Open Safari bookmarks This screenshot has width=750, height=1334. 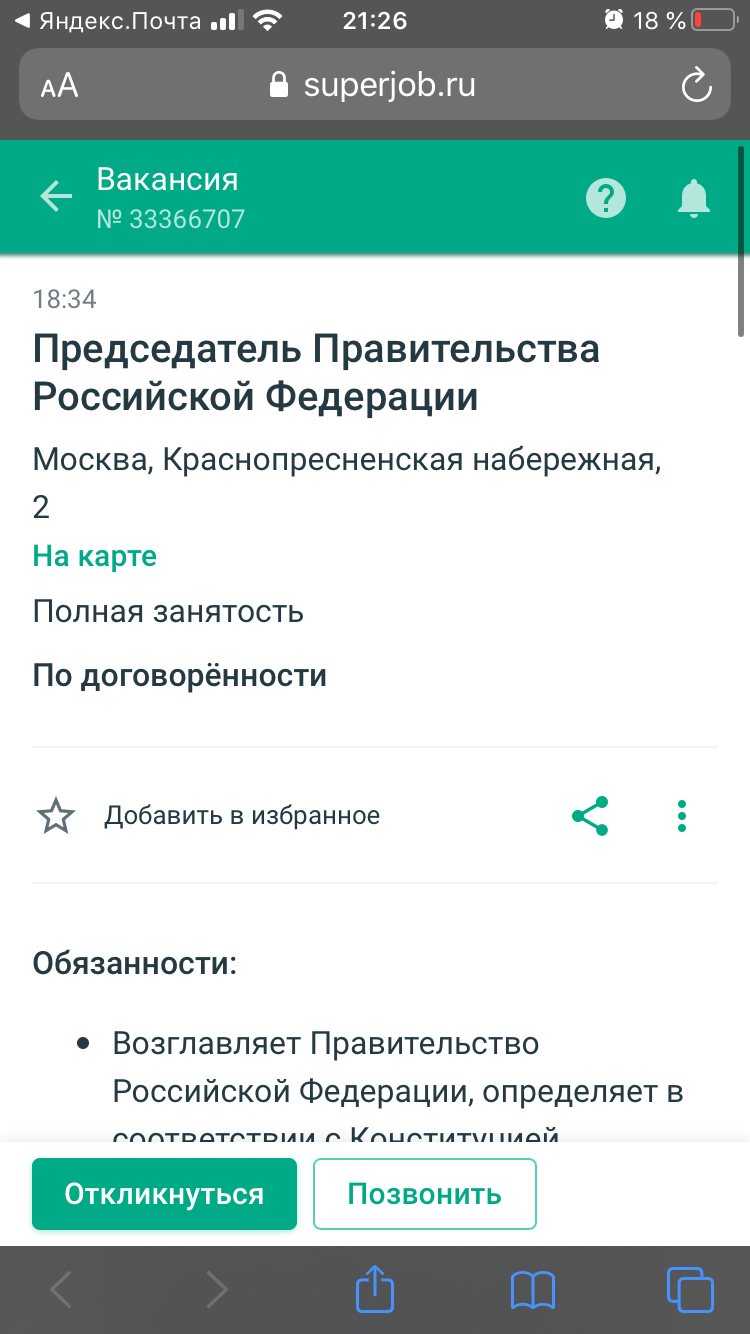(x=532, y=1289)
